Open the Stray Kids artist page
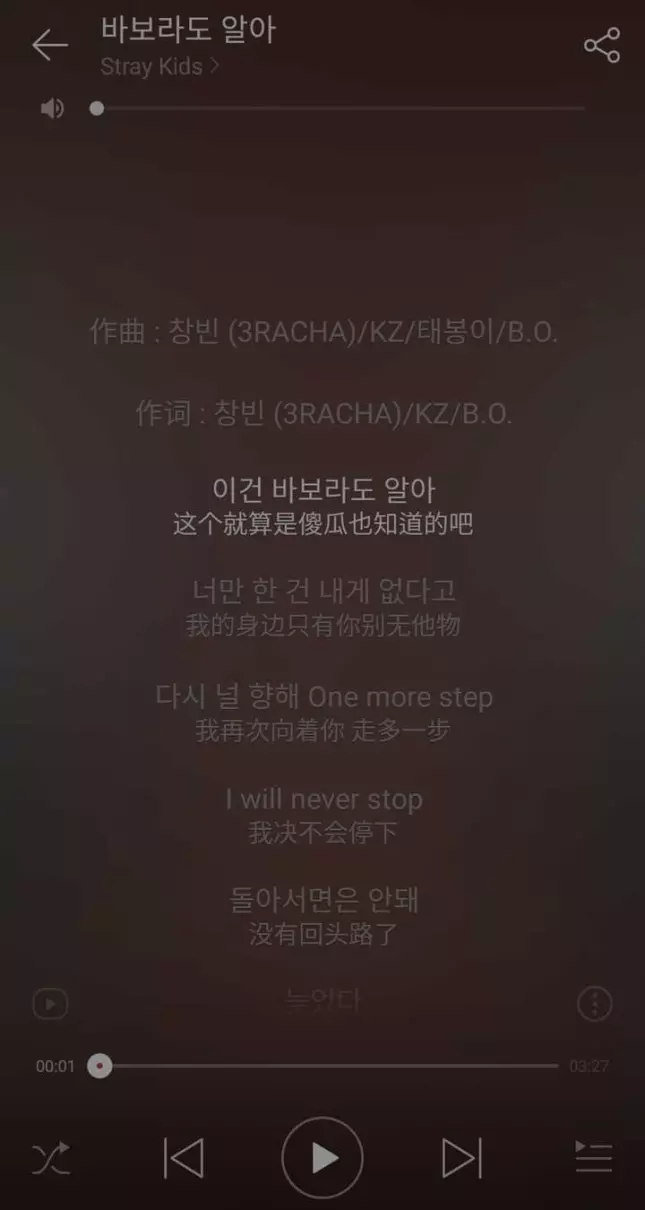Screen dimensions: 645x1210 coord(160,68)
